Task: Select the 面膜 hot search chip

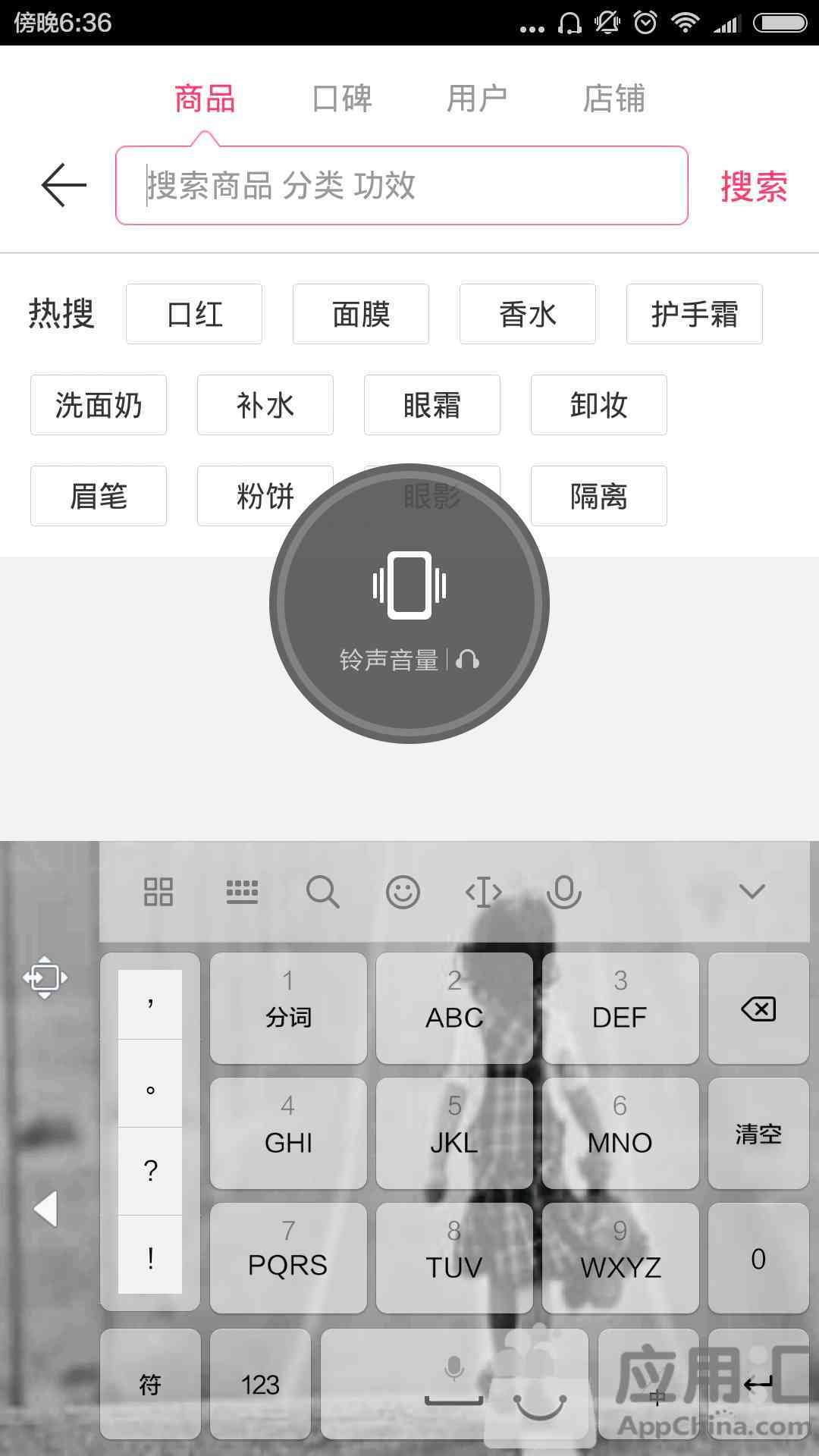Action: point(361,314)
